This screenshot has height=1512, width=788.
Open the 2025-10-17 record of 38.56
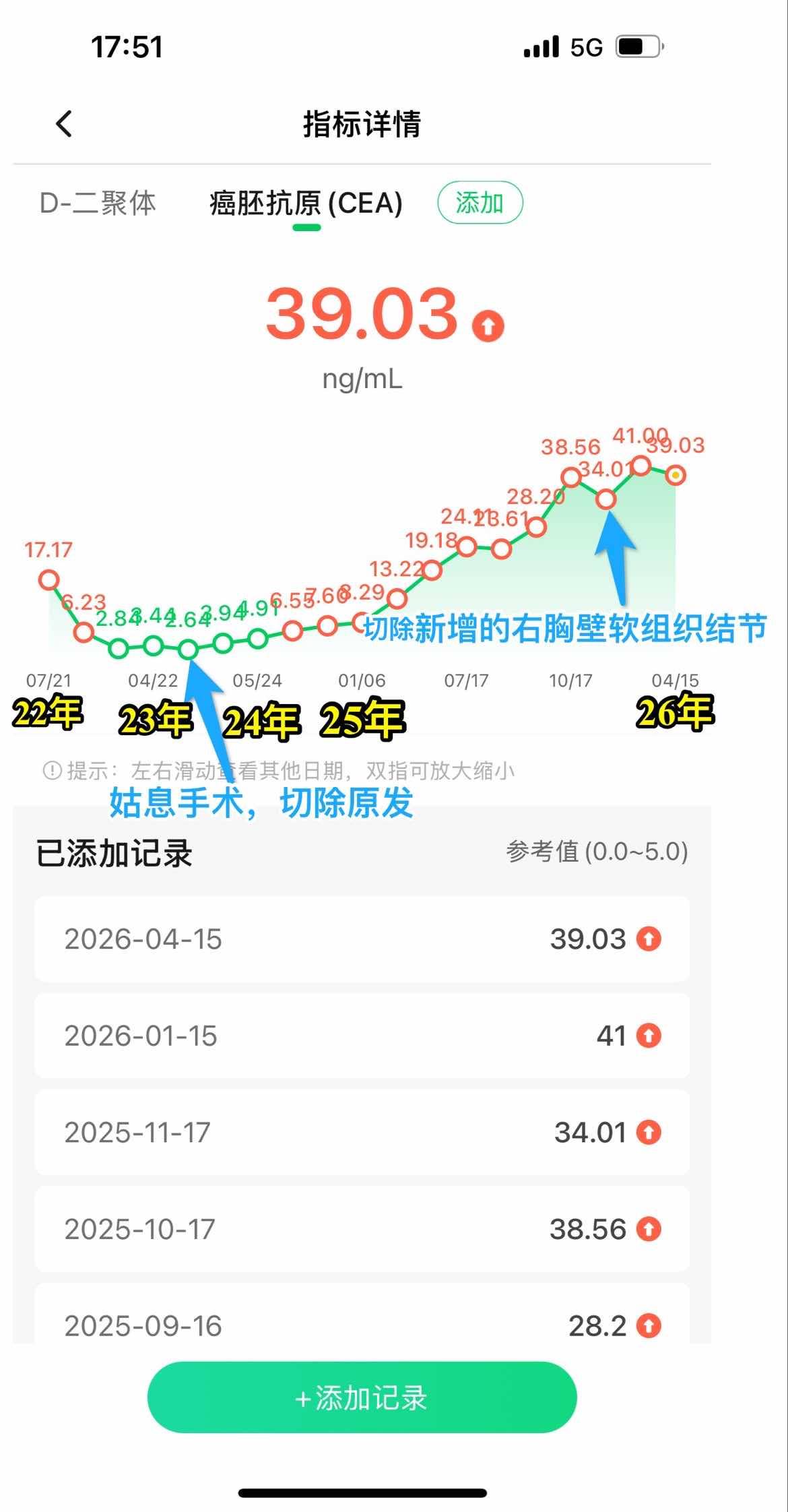click(x=362, y=1229)
